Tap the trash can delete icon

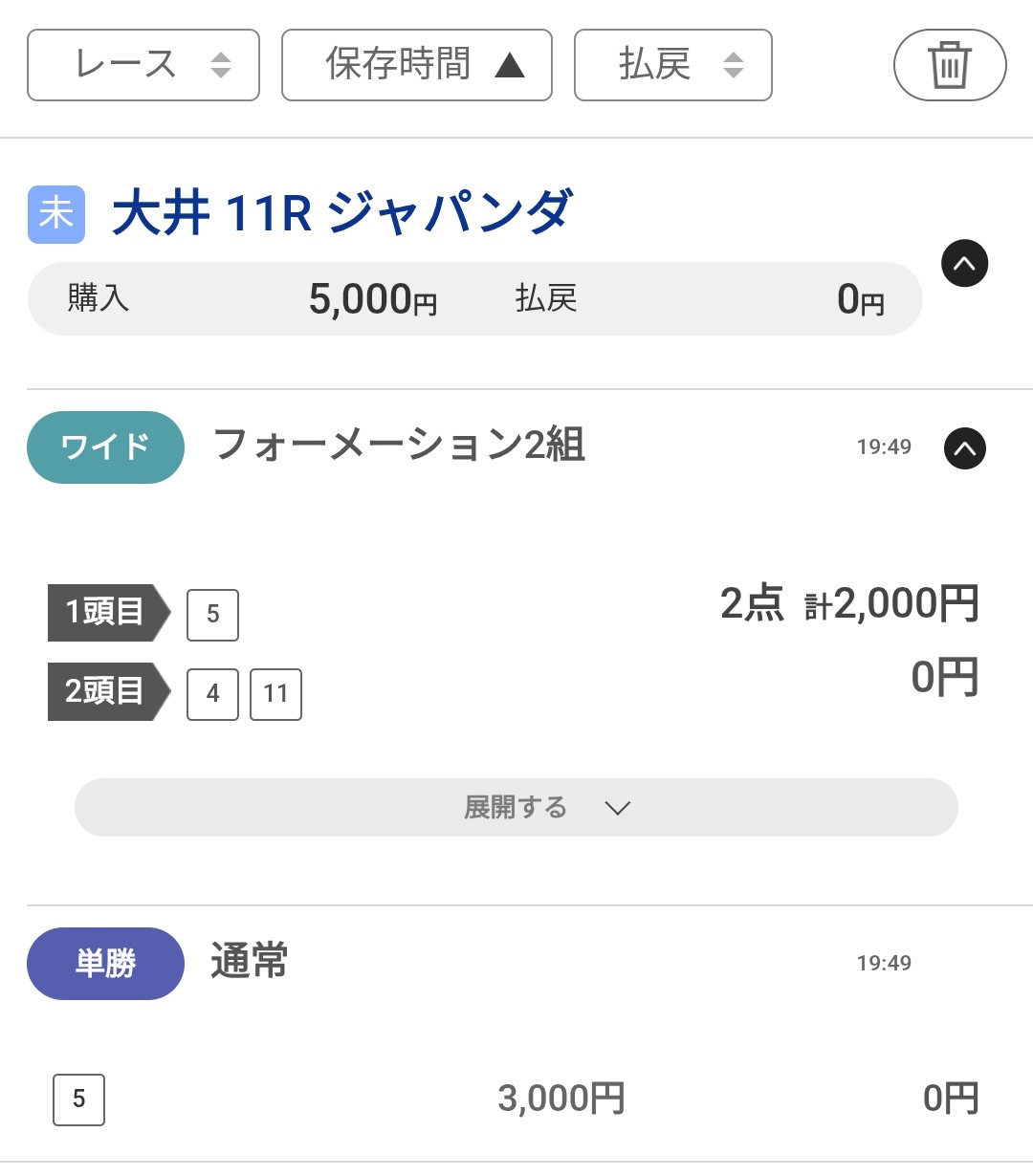(949, 65)
